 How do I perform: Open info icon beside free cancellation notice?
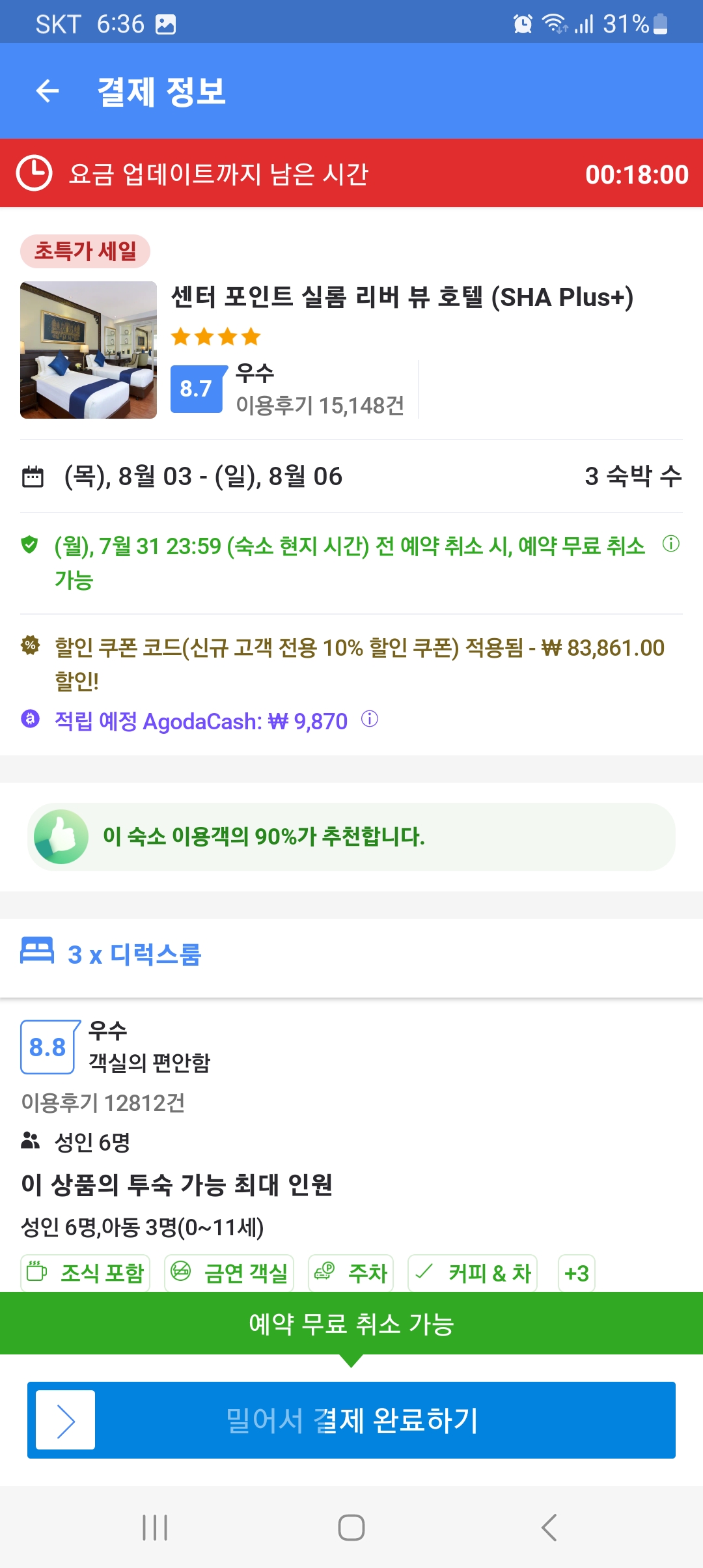(670, 544)
